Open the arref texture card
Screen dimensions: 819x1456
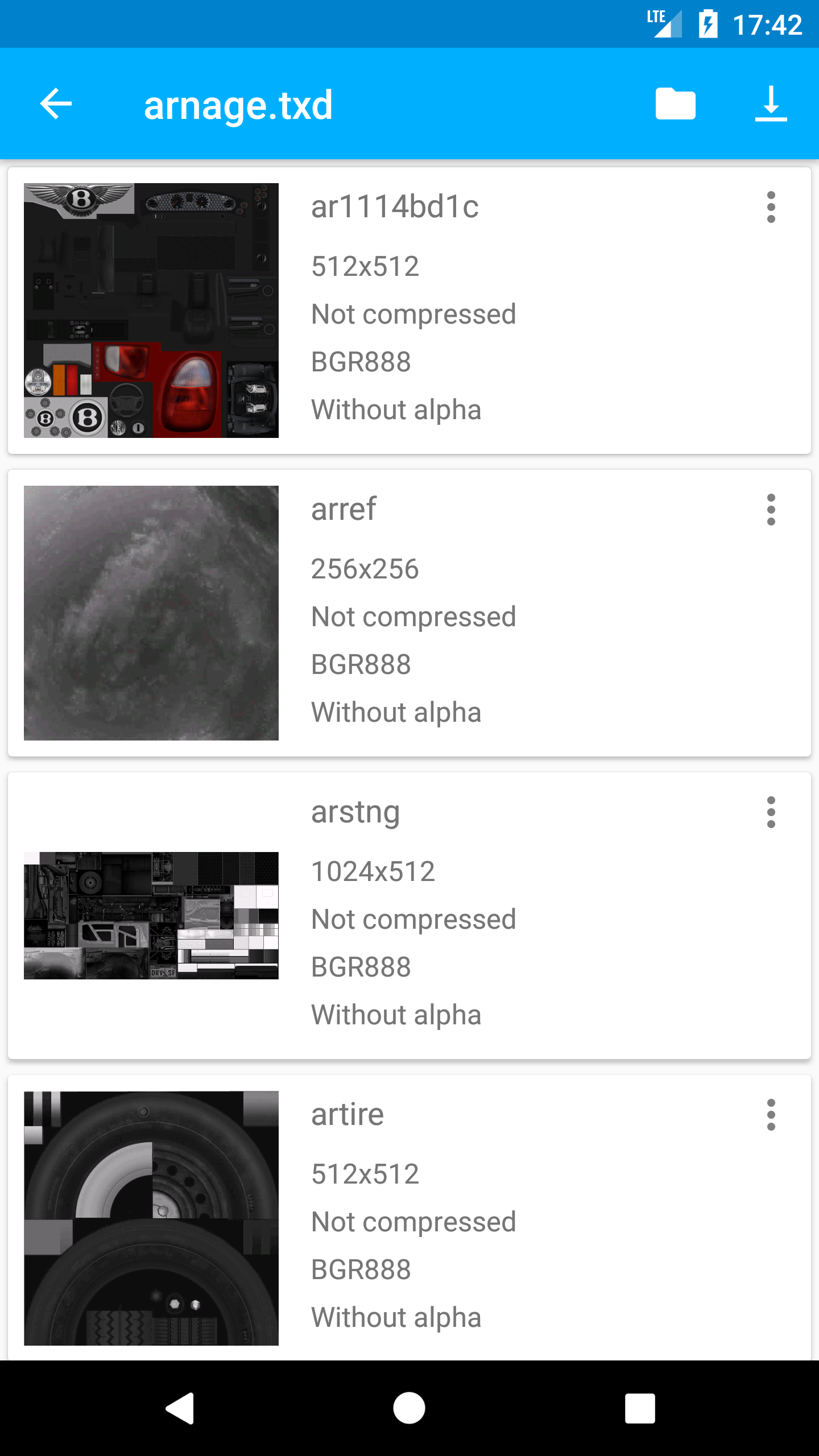409,613
